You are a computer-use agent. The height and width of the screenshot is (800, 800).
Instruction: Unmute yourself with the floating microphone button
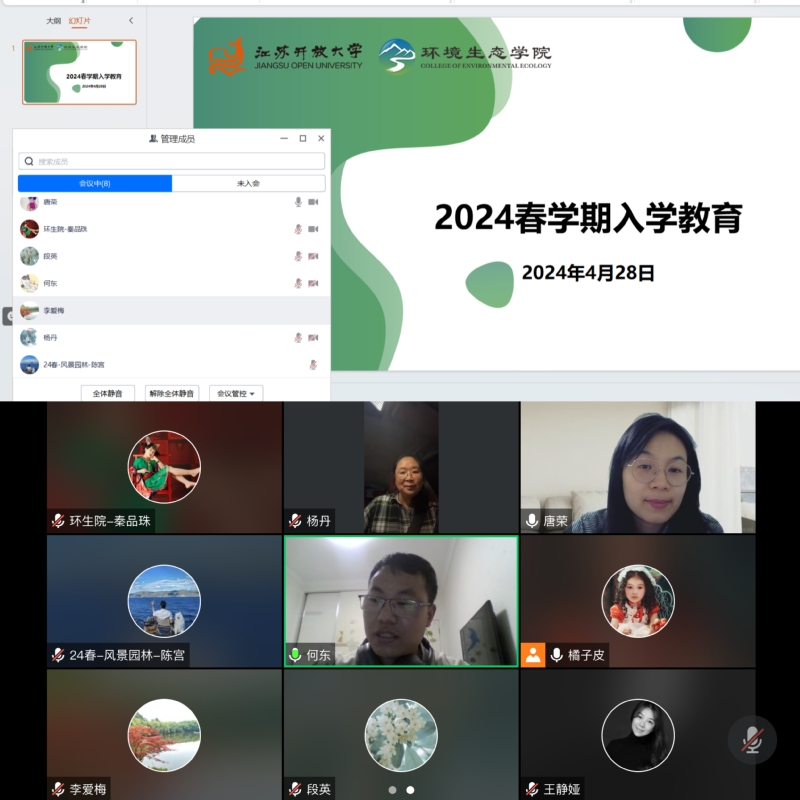pos(752,740)
